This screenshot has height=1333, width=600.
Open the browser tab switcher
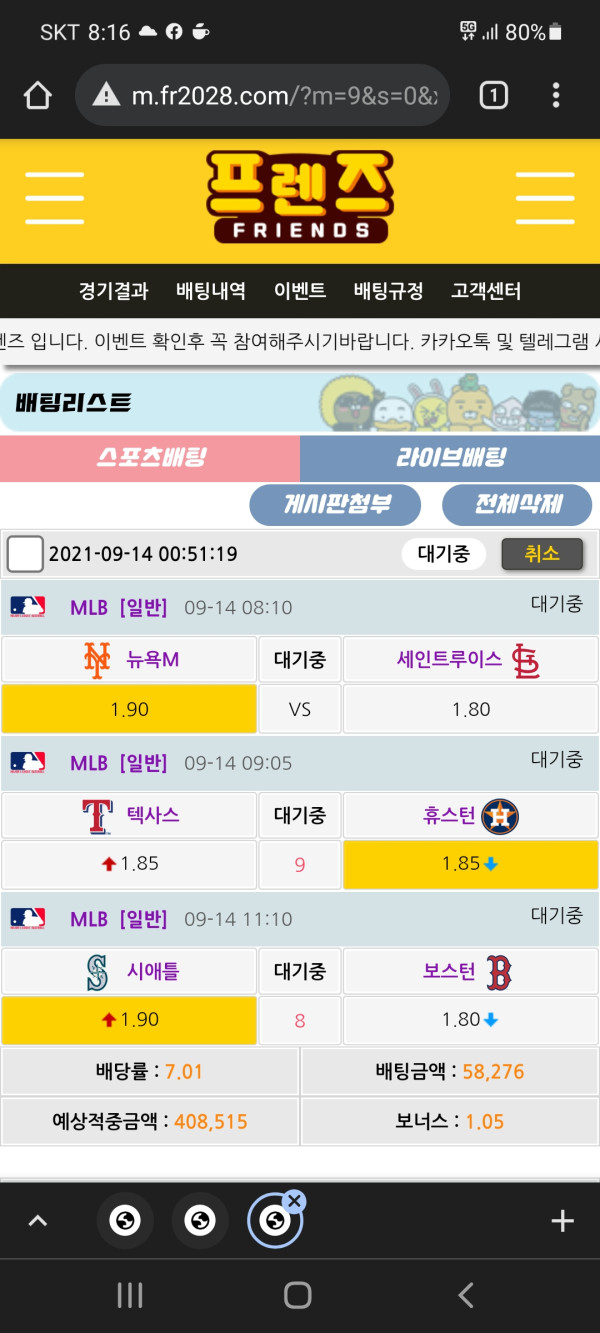[493, 96]
